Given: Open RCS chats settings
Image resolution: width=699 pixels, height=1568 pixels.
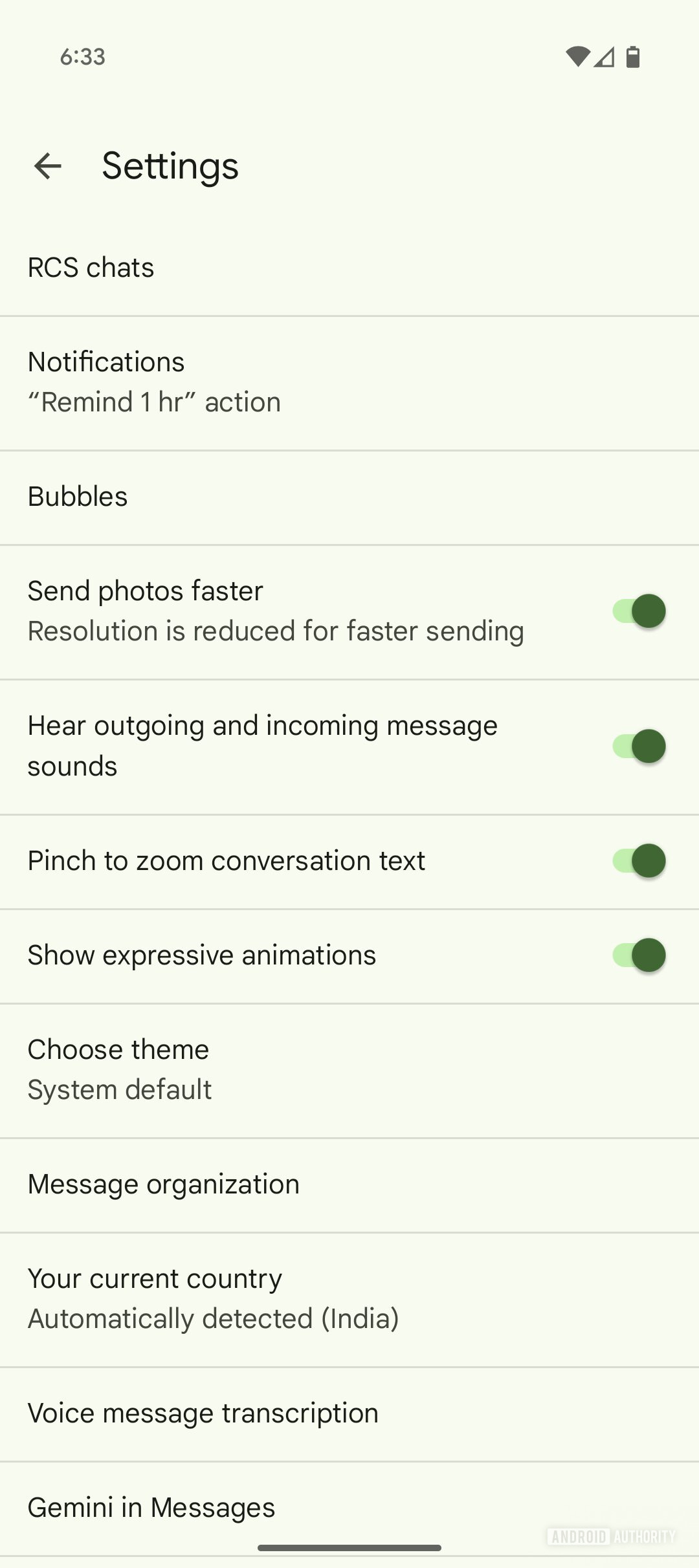Looking at the screenshot, I should click(x=349, y=268).
